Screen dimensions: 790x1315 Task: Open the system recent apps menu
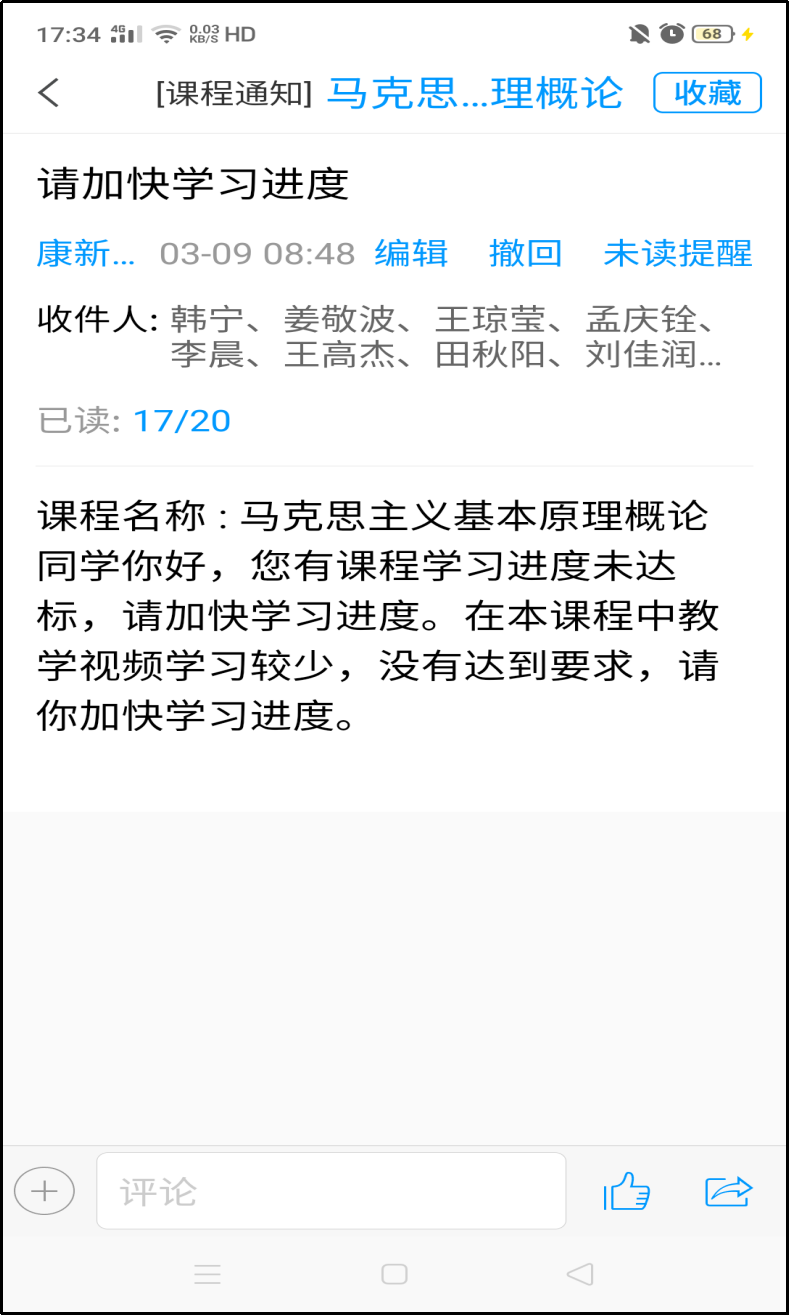(x=207, y=1274)
